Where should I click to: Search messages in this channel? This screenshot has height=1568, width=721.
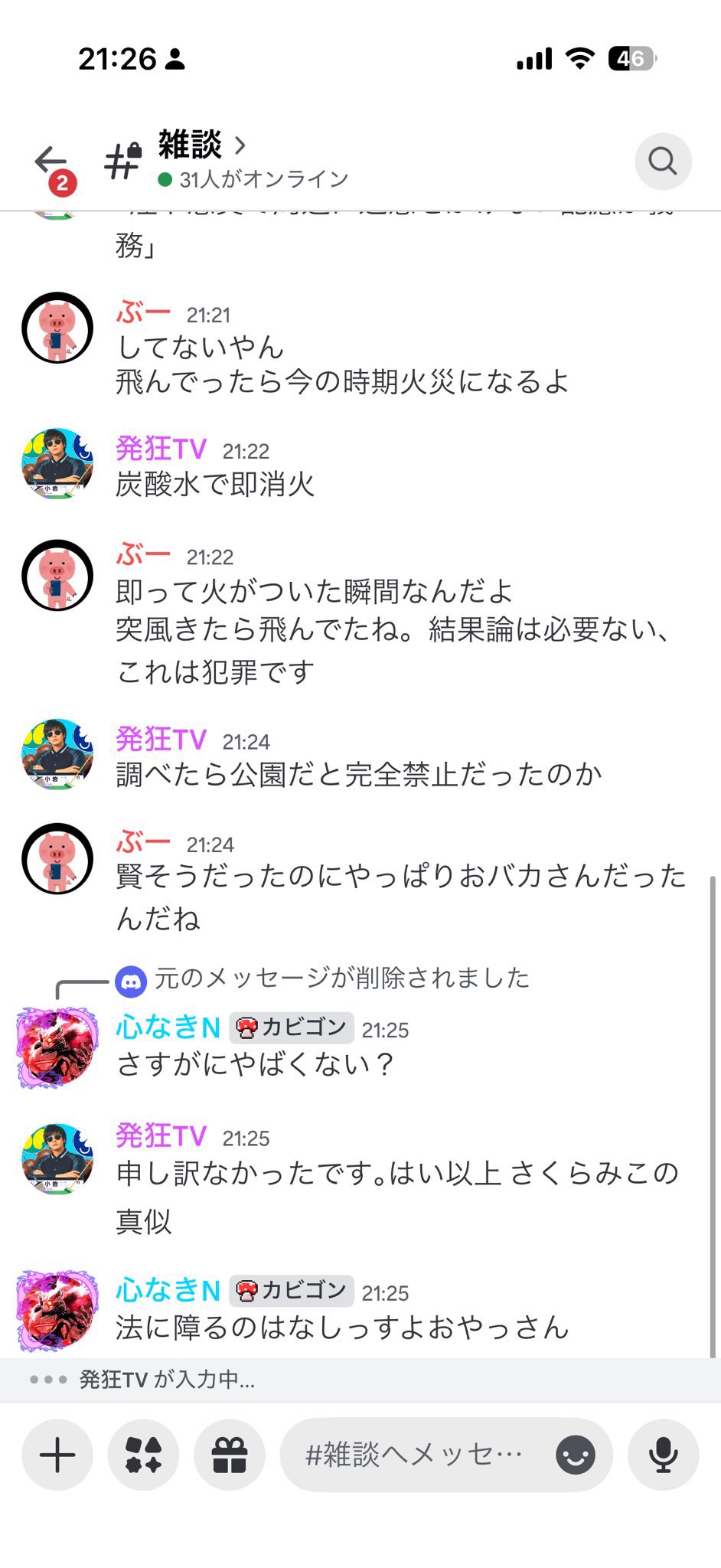pyautogui.click(x=662, y=162)
